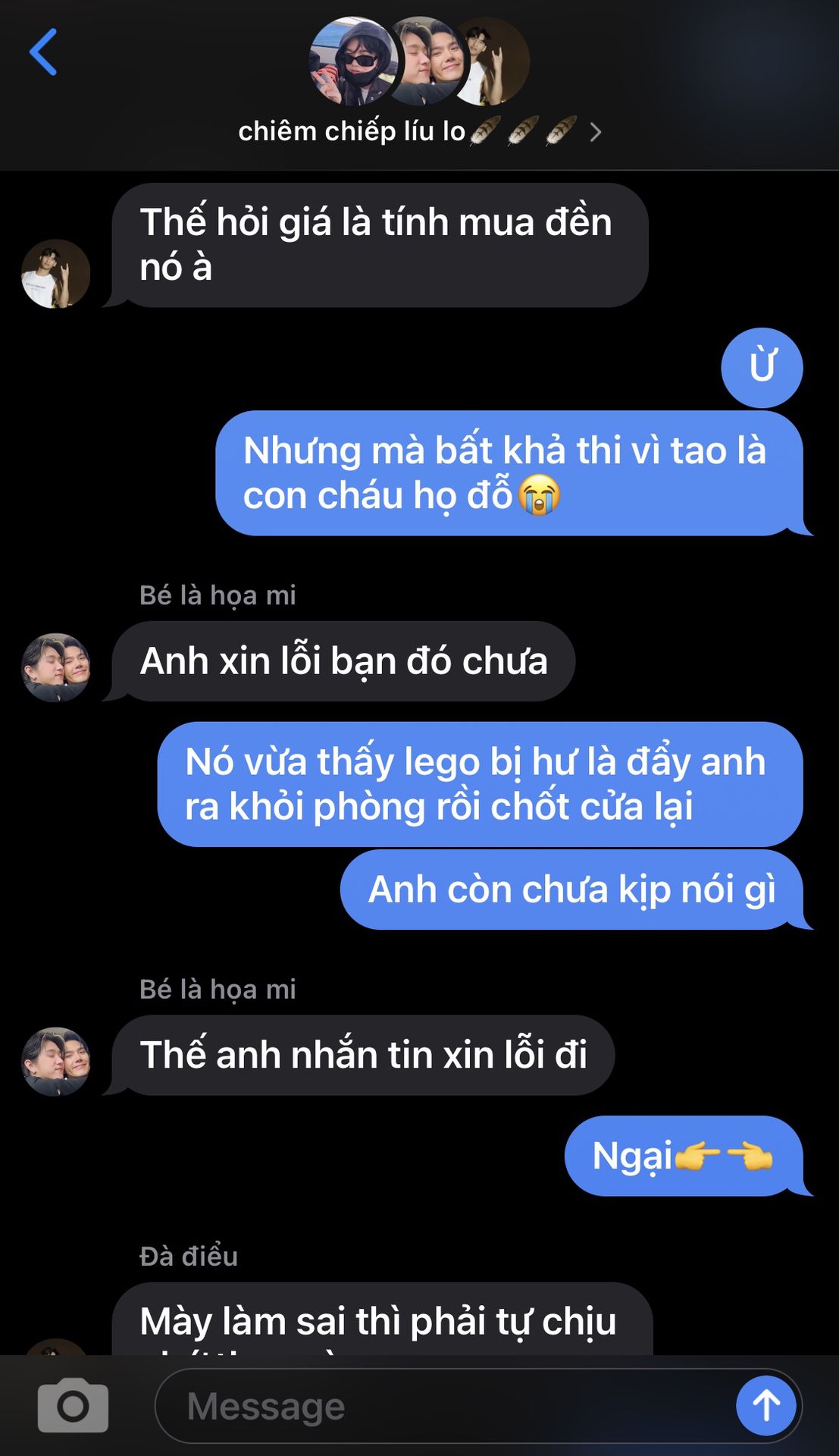
Task: Send the message with the arrow button
Action: point(765,1405)
